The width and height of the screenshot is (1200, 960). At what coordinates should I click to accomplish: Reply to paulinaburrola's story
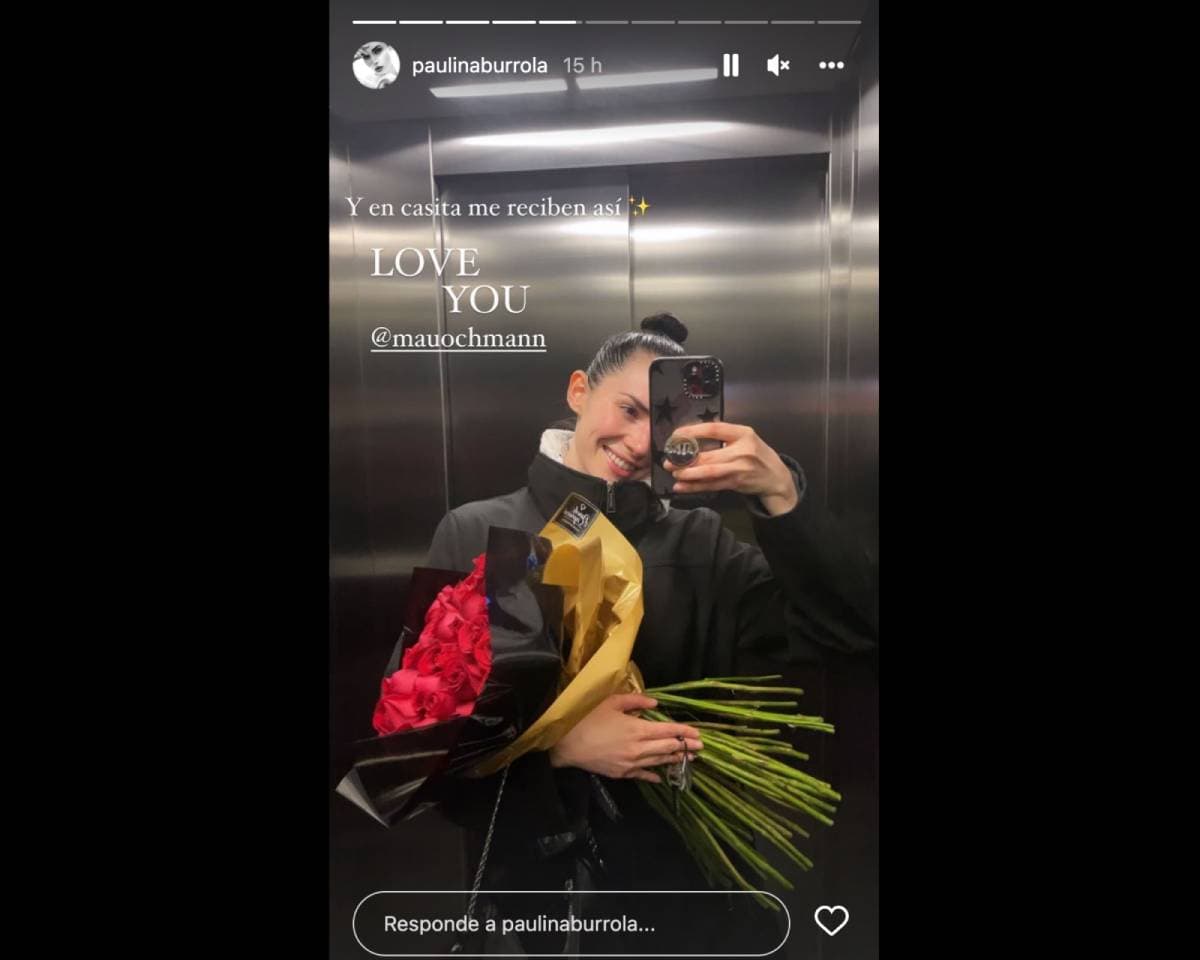[570, 924]
